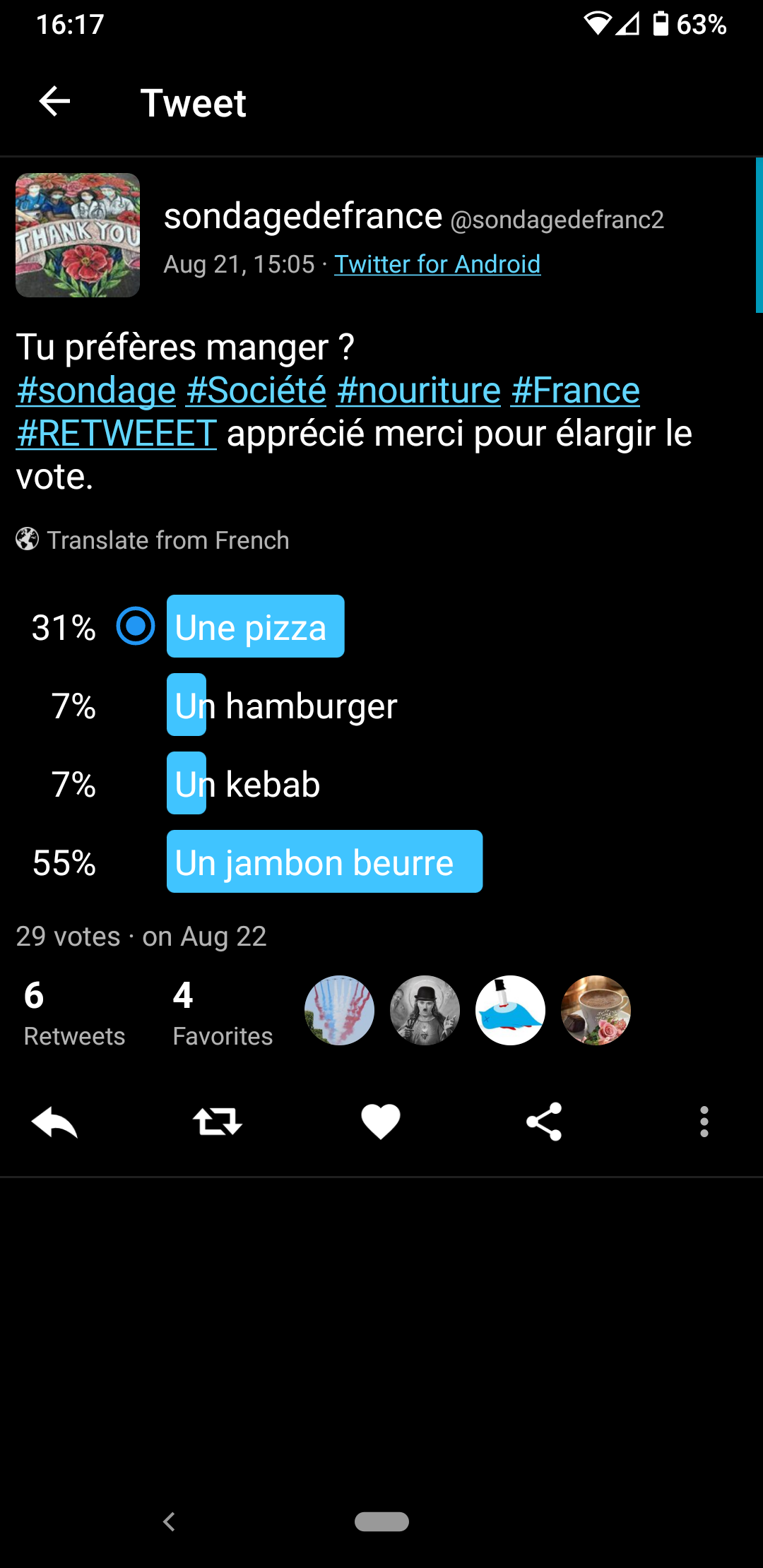Open the coffee cup avatar

pyautogui.click(x=596, y=1010)
